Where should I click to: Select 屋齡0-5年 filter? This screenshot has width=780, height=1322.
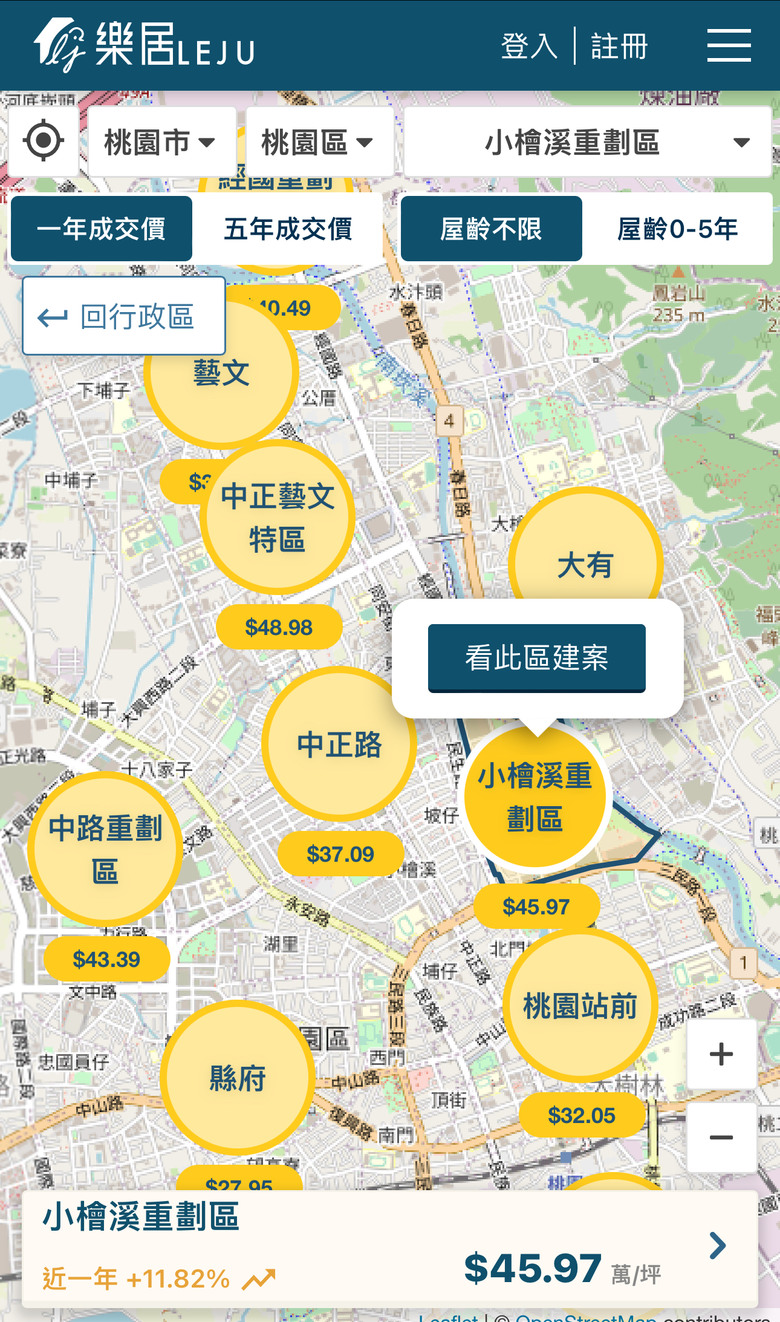(x=677, y=229)
